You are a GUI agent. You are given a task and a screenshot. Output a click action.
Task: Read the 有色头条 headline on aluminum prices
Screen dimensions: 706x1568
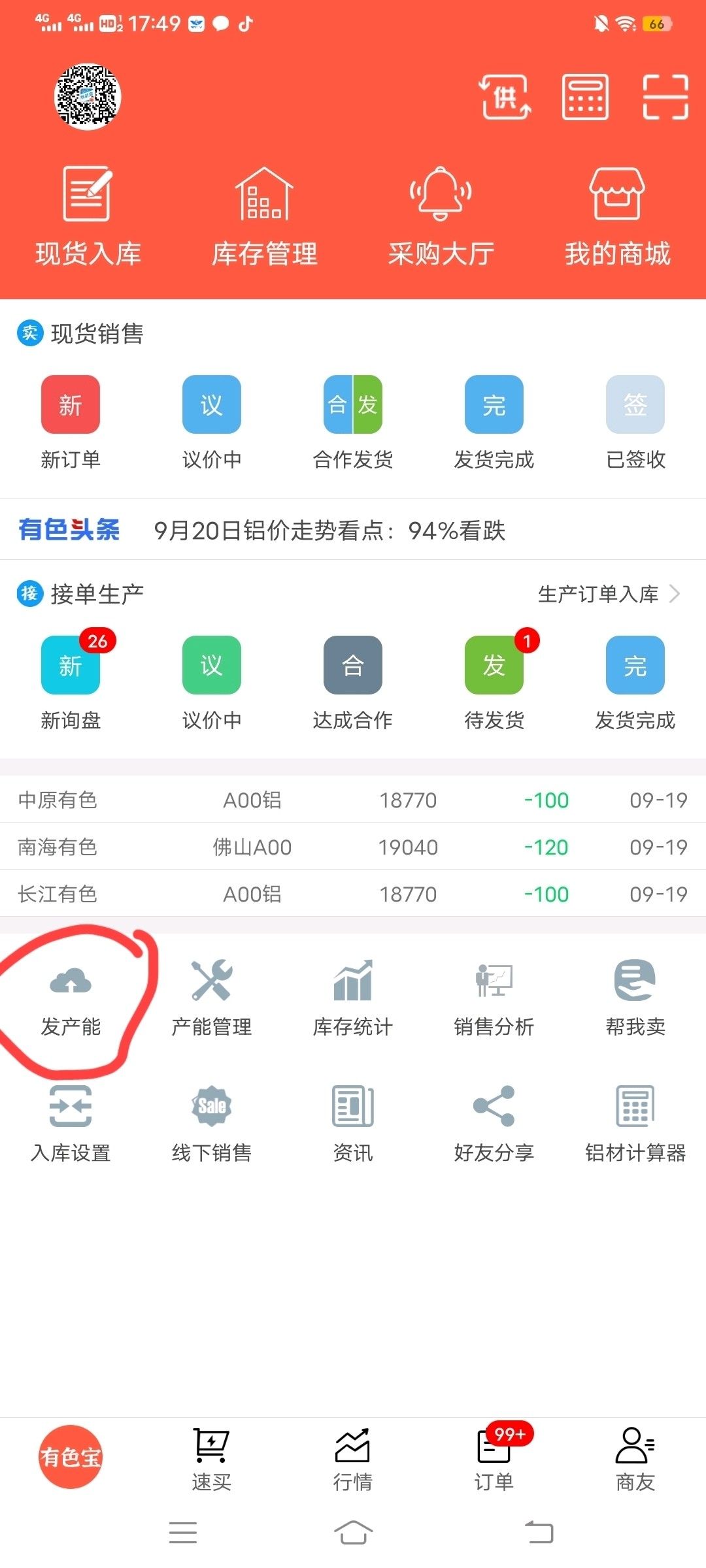(x=329, y=531)
